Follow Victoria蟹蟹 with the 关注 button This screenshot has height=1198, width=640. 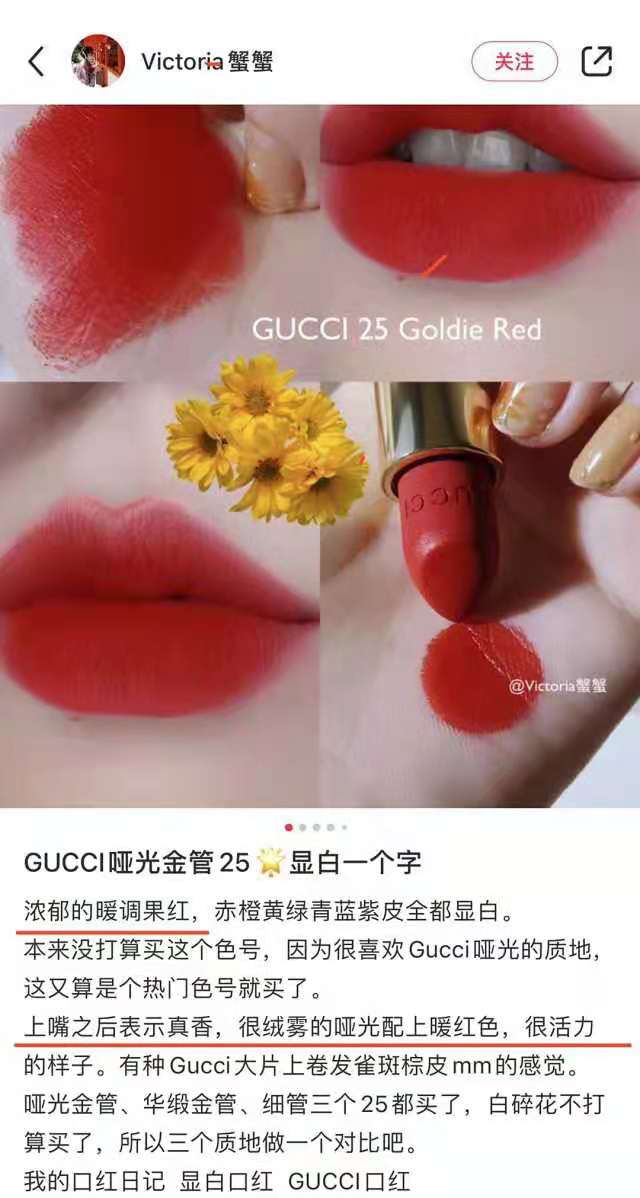tap(514, 62)
